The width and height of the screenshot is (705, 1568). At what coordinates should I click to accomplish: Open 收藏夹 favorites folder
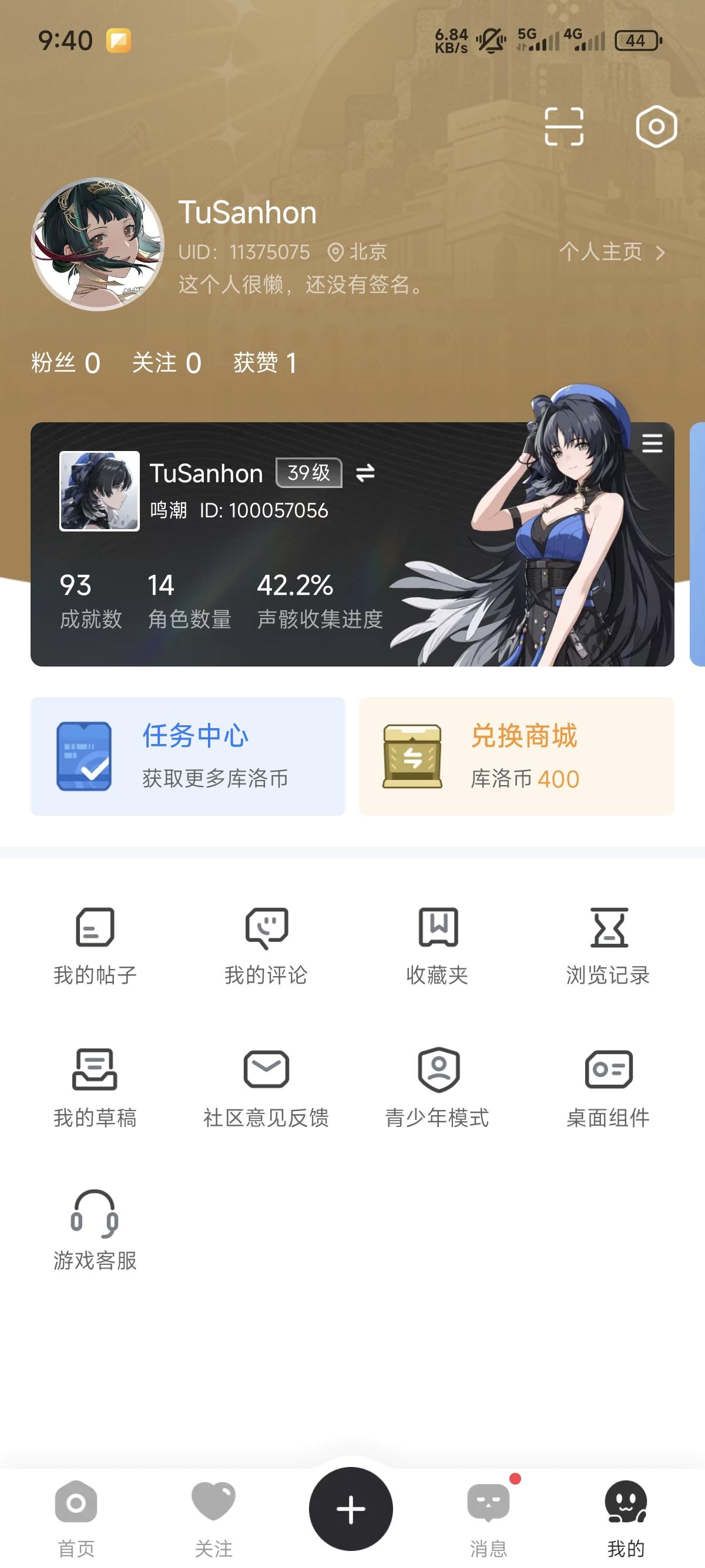tap(437, 947)
